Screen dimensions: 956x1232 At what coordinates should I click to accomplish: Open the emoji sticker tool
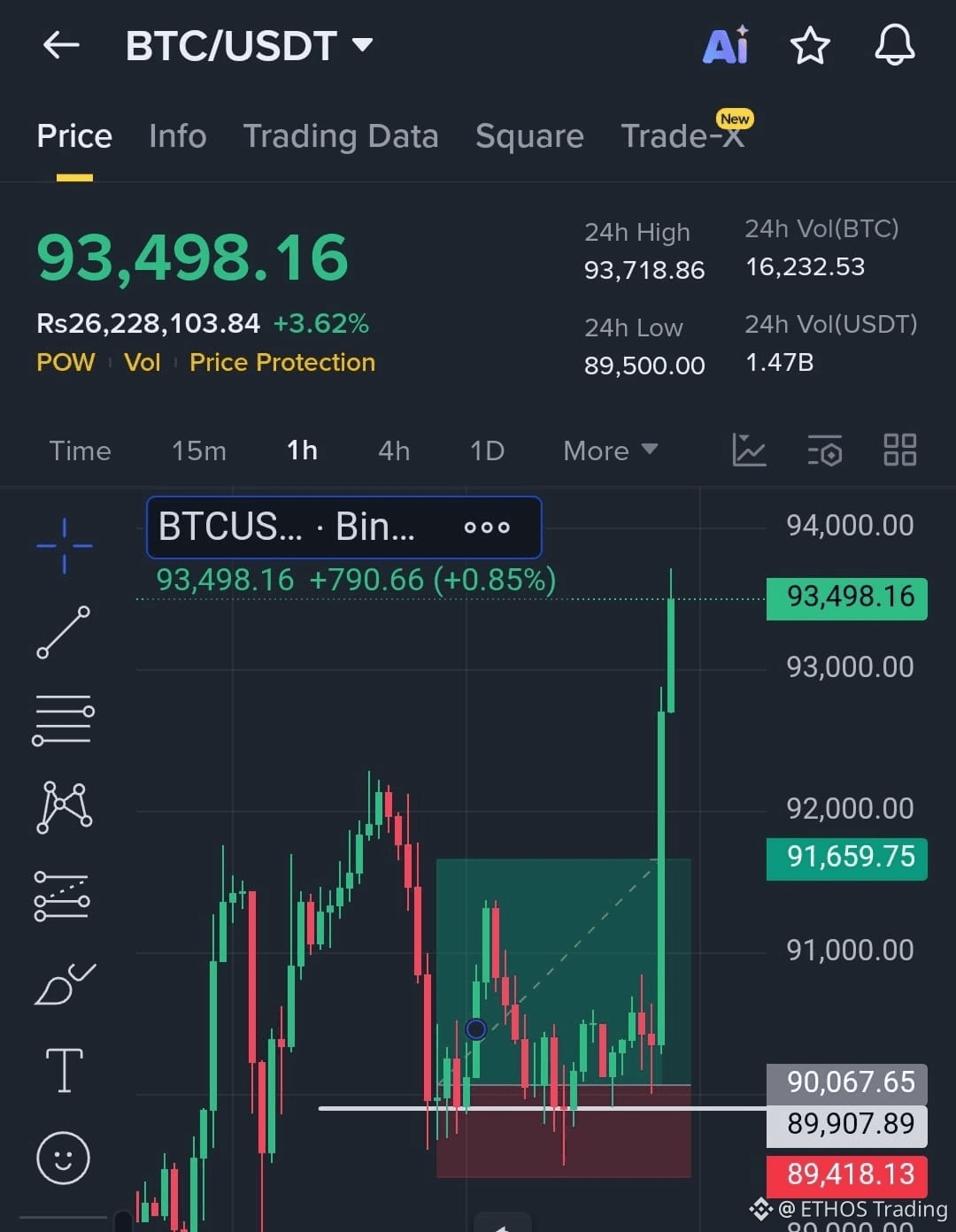click(63, 1158)
